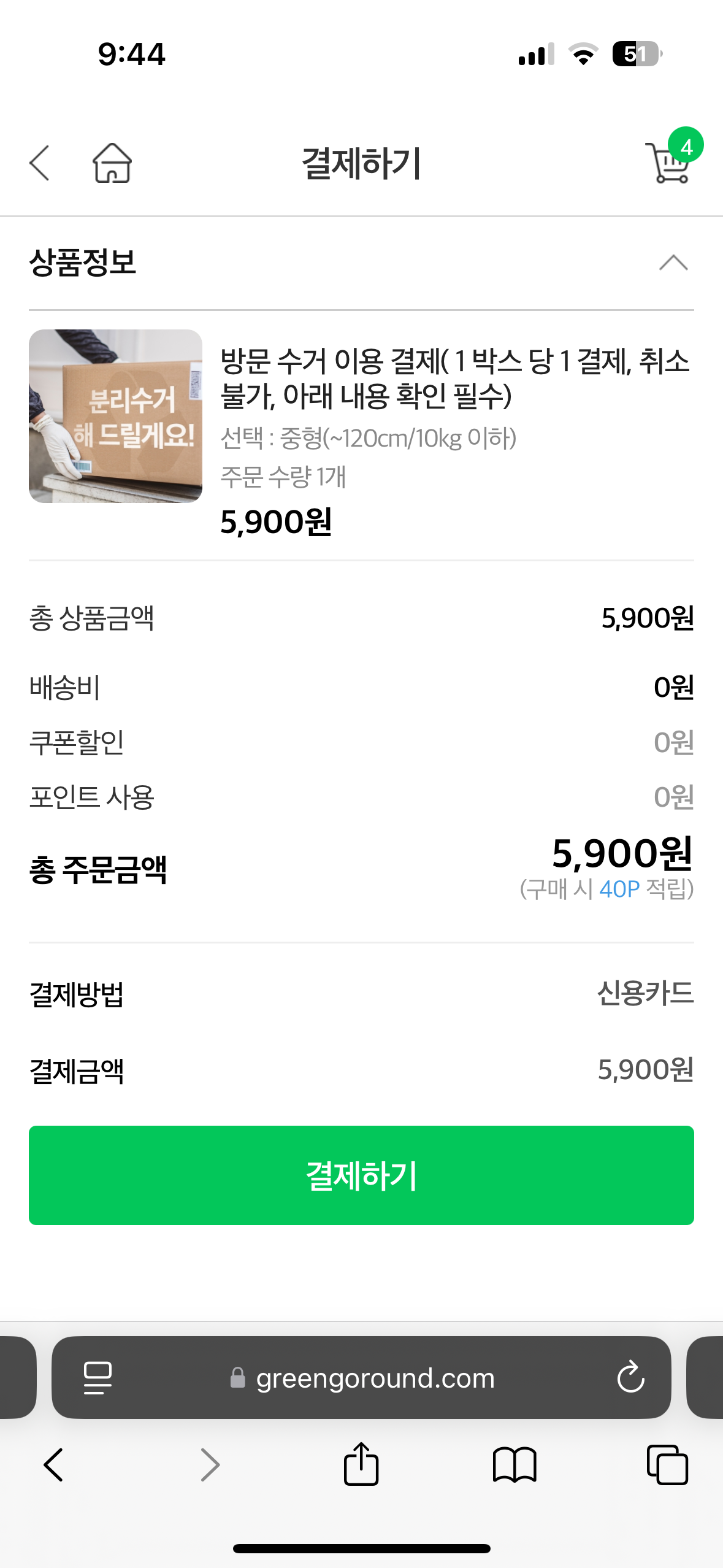The height and width of the screenshot is (1568, 723).
Task: Share this page from Safari toolbar
Action: click(x=361, y=1464)
